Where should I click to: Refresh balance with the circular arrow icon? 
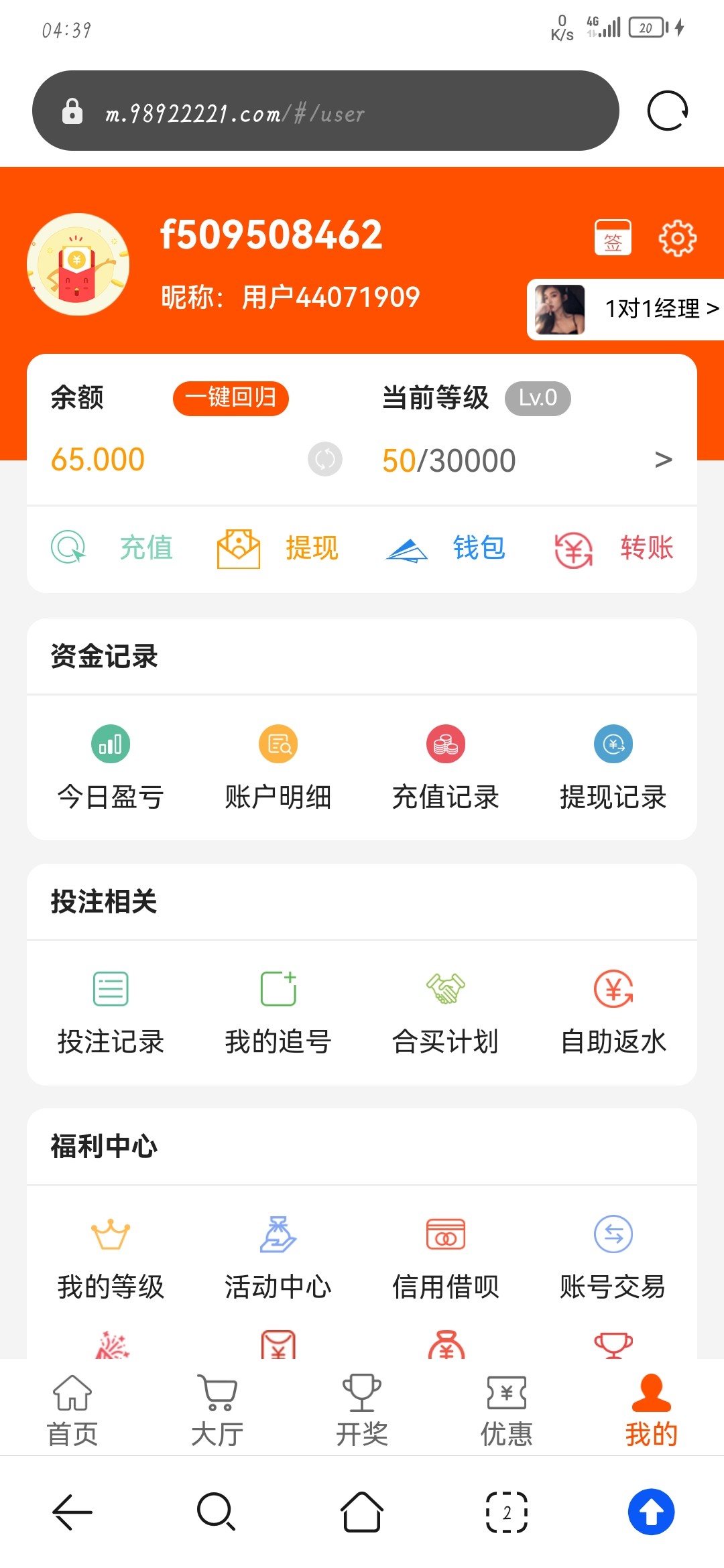coord(324,459)
